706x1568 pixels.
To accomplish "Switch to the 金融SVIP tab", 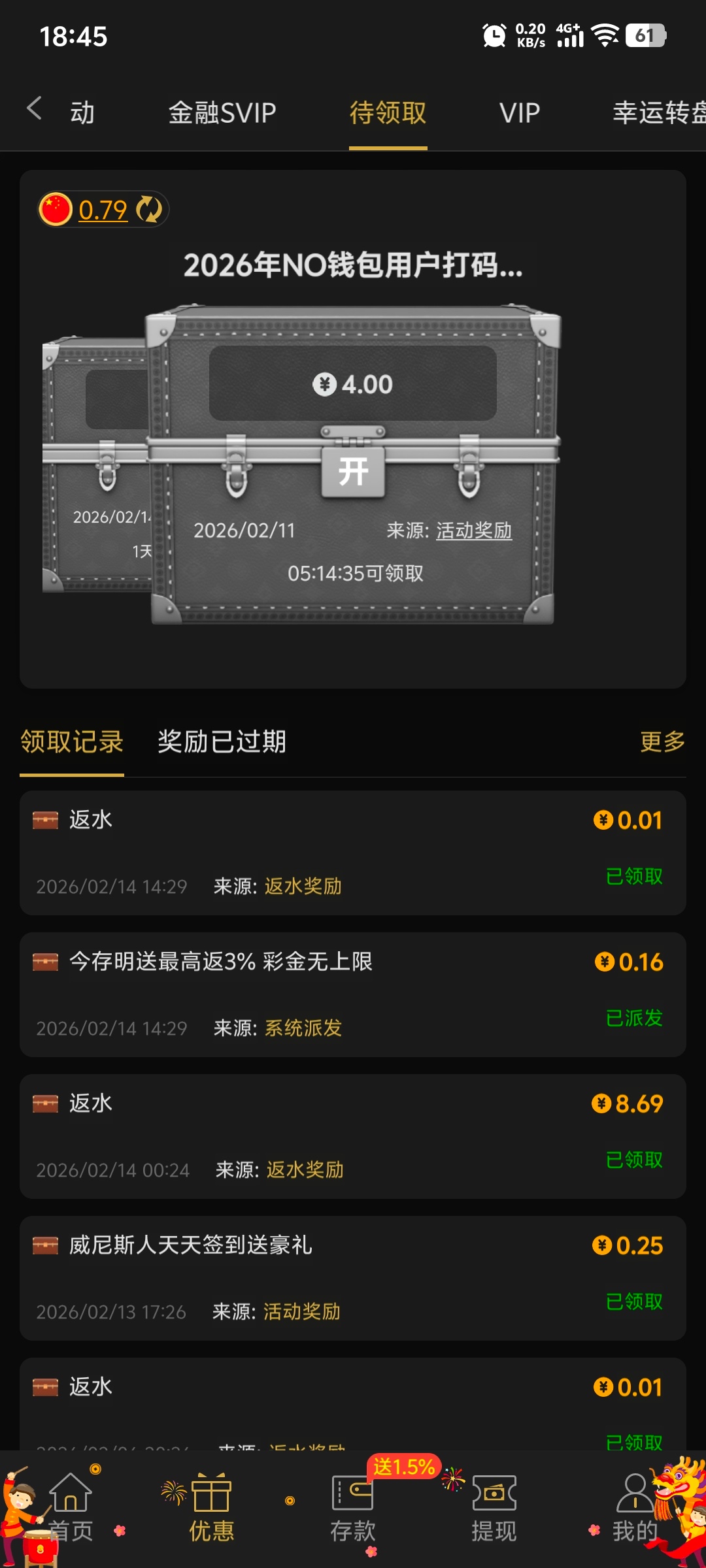I will click(222, 113).
